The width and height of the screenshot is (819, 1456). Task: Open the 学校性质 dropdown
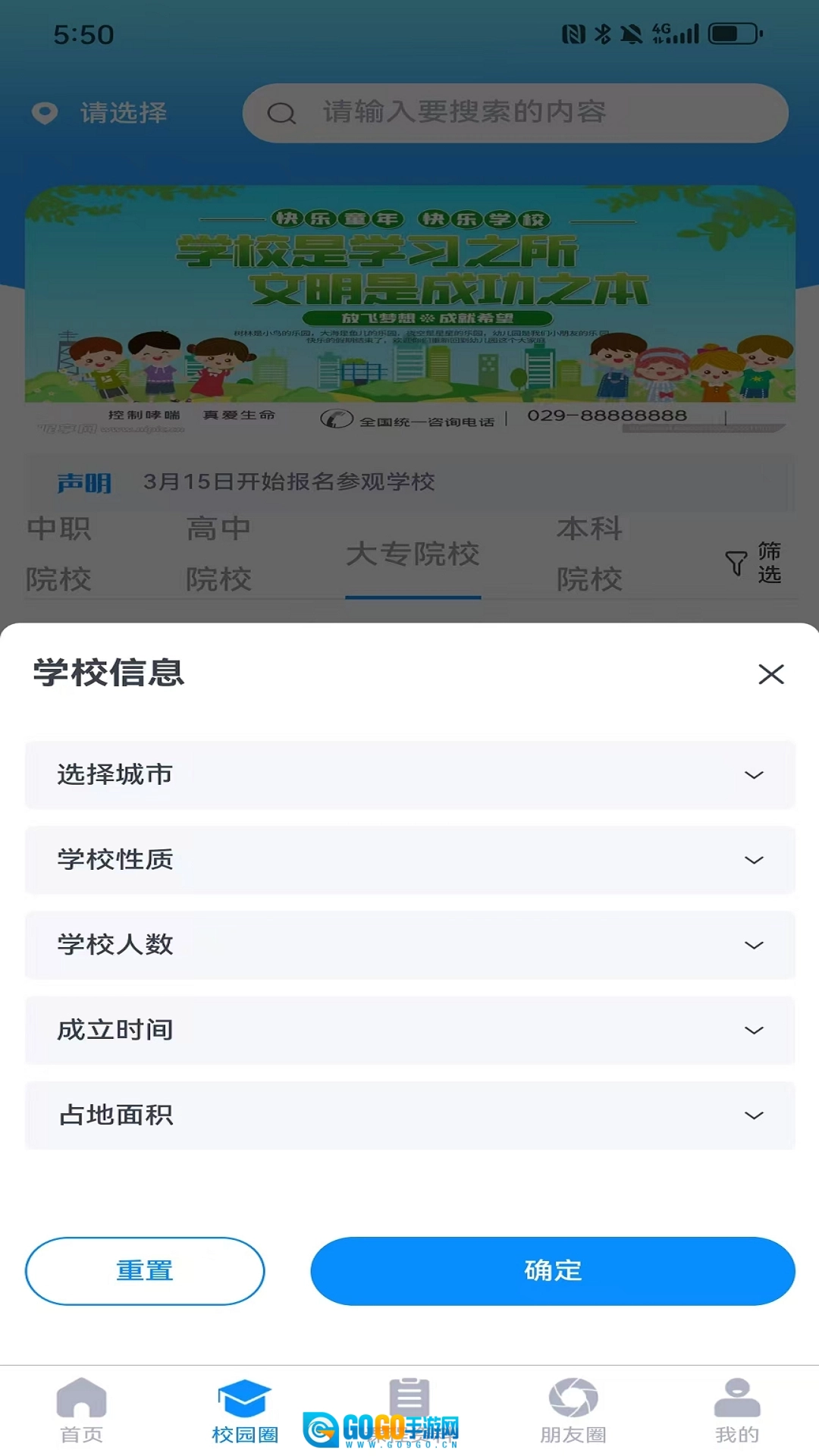(409, 859)
